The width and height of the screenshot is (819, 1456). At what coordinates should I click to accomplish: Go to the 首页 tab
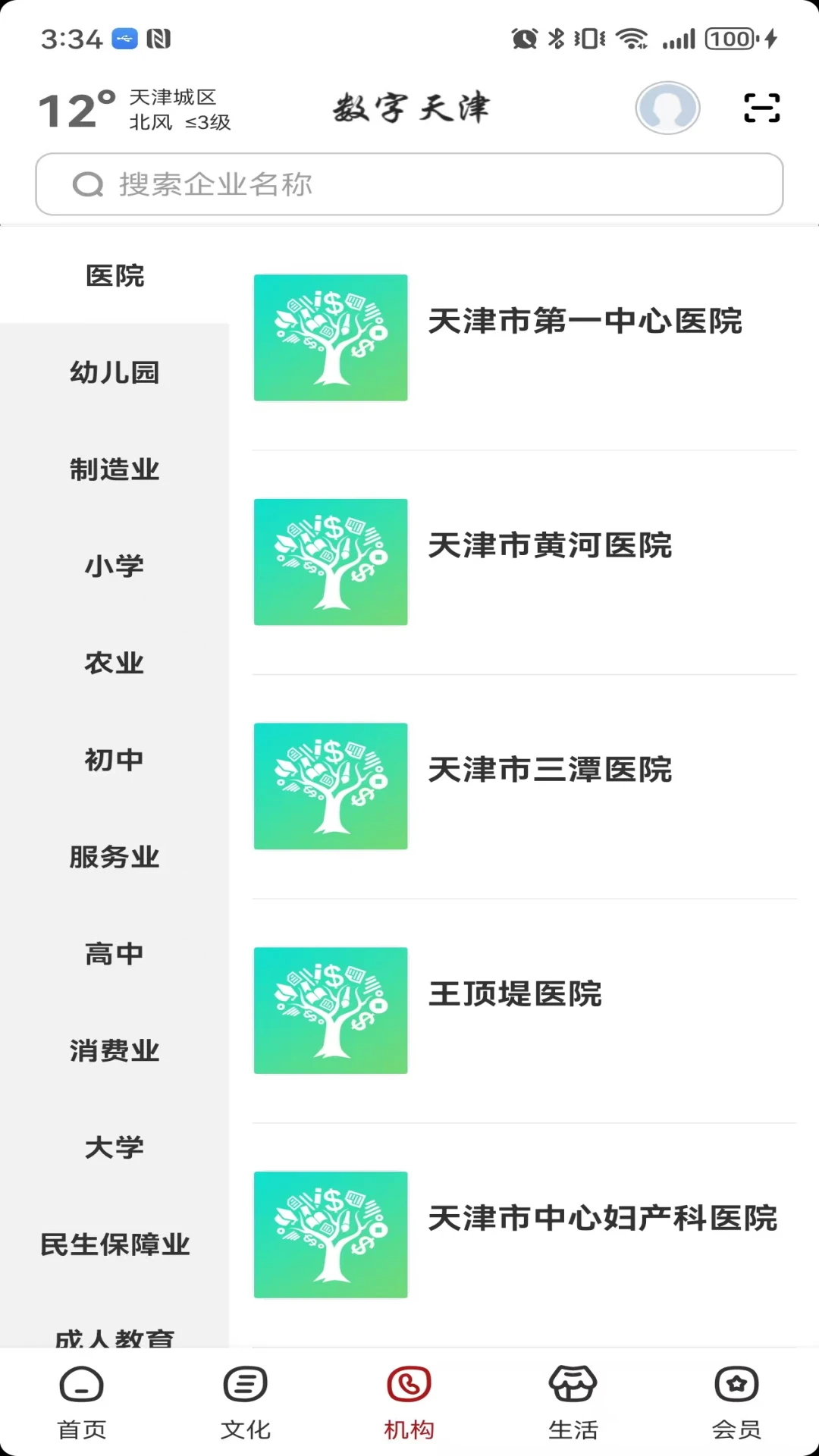pyautogui.click(x=82, y=1403)
